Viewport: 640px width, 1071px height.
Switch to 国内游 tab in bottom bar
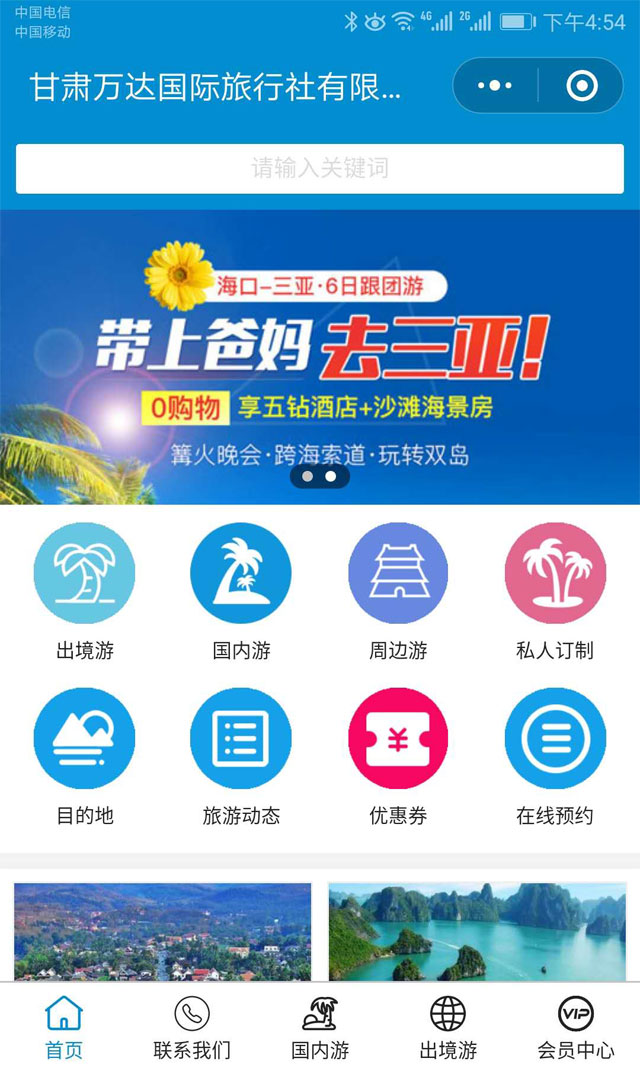pos(320,1028)
